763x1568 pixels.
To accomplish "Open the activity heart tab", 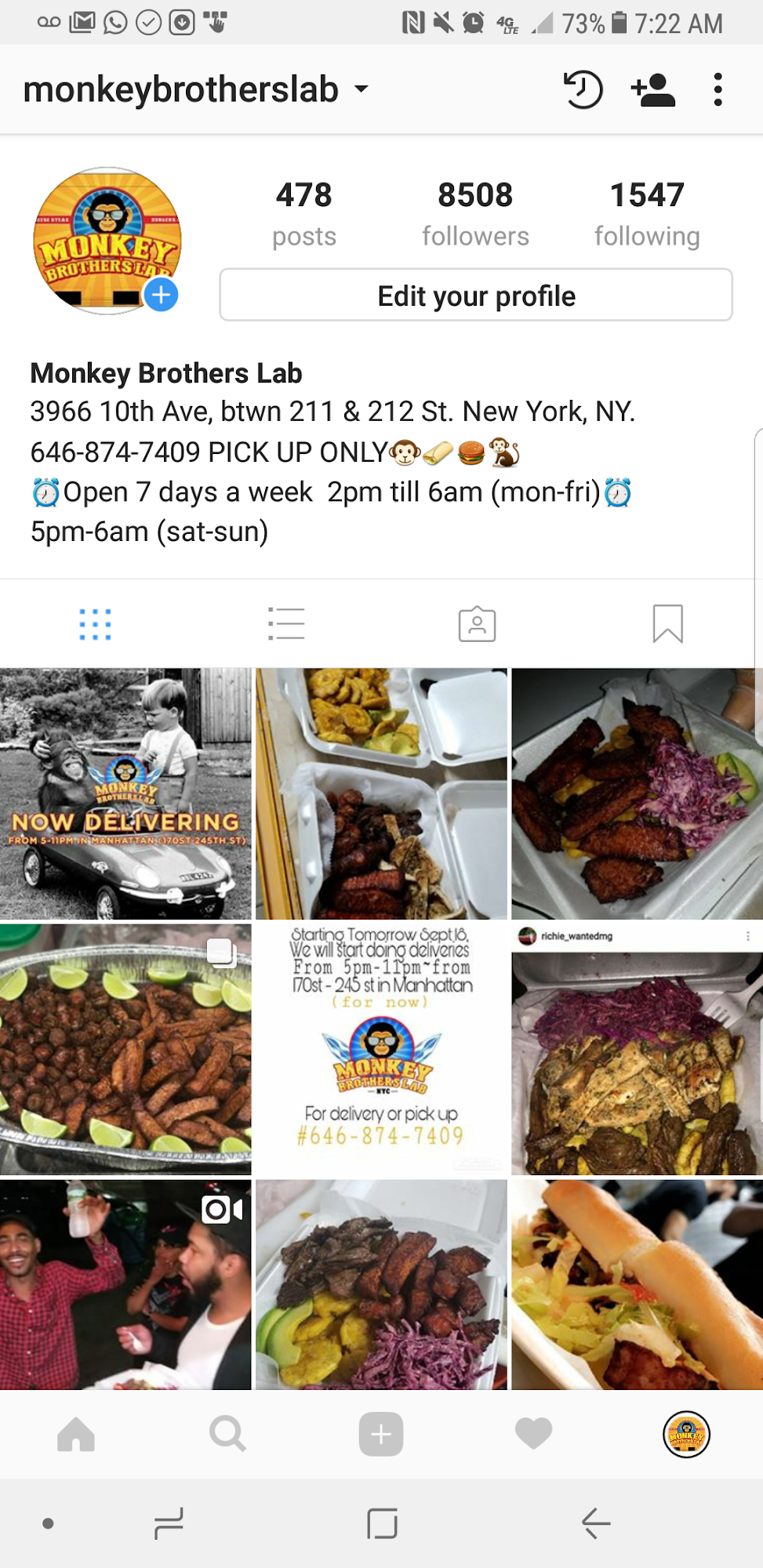I will (533, 1434).
